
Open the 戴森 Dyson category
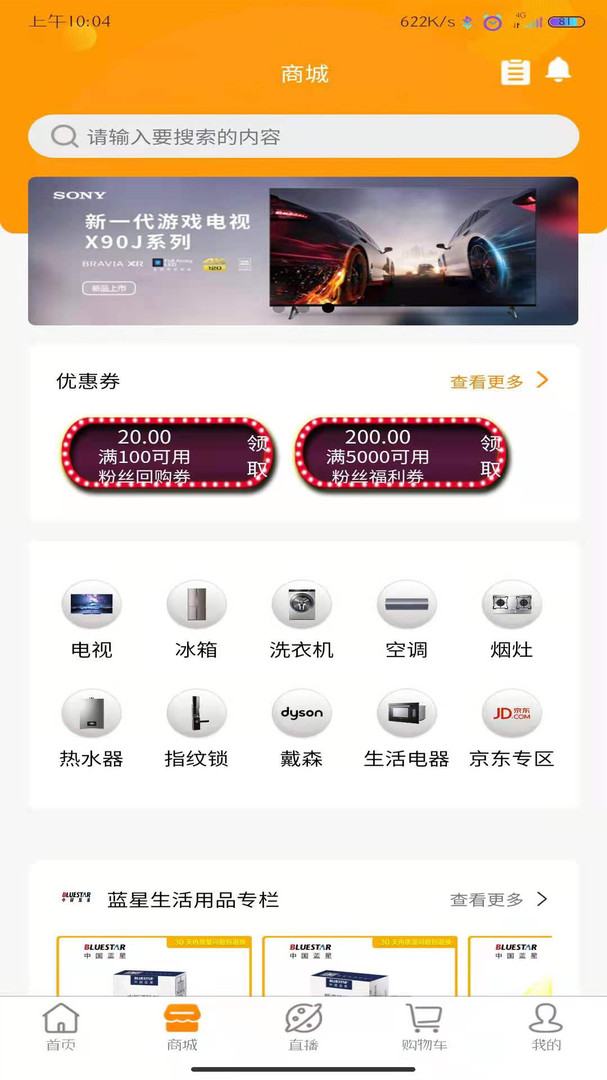[301, 729]
